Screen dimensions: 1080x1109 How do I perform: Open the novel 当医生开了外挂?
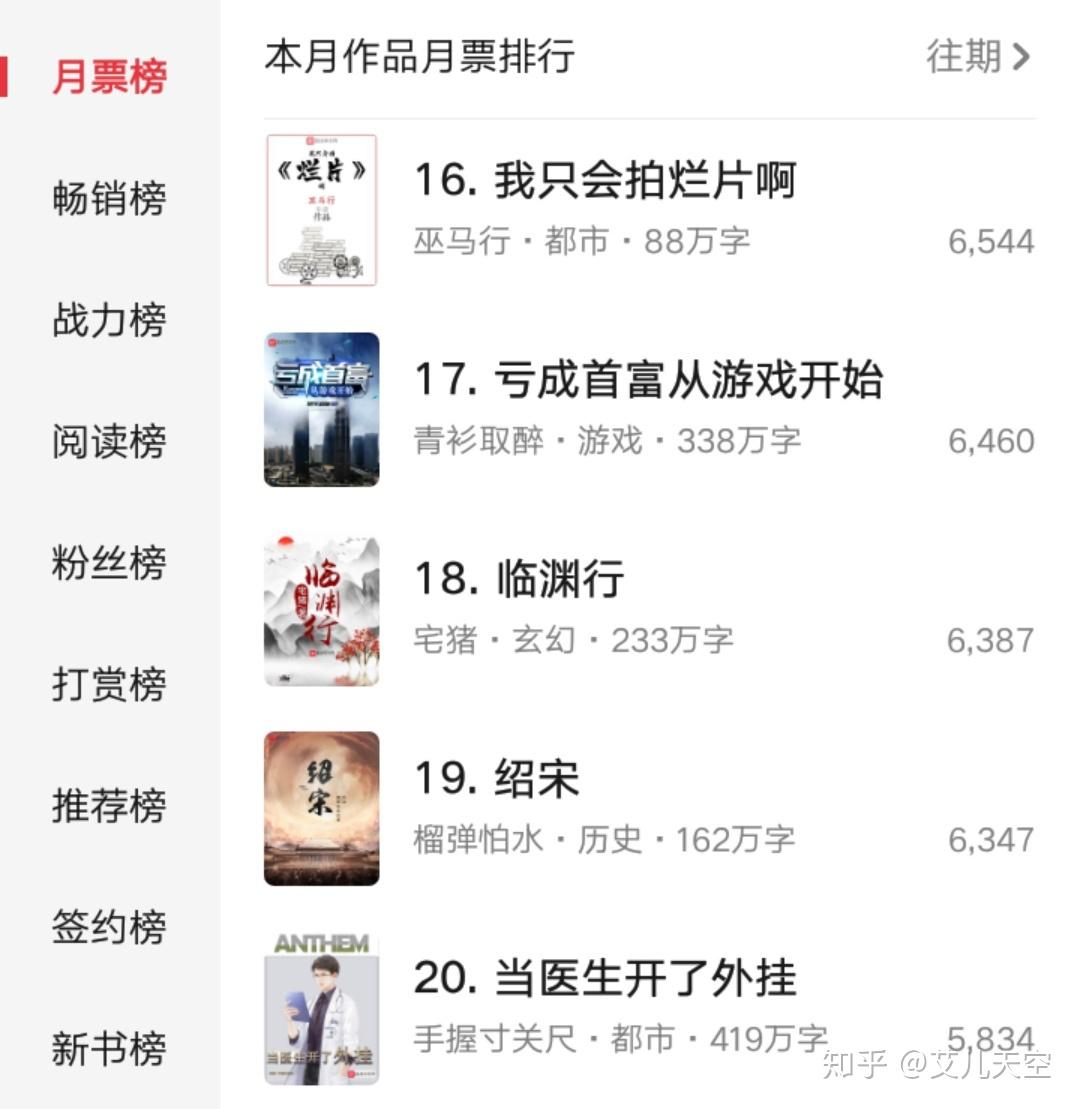605,978
